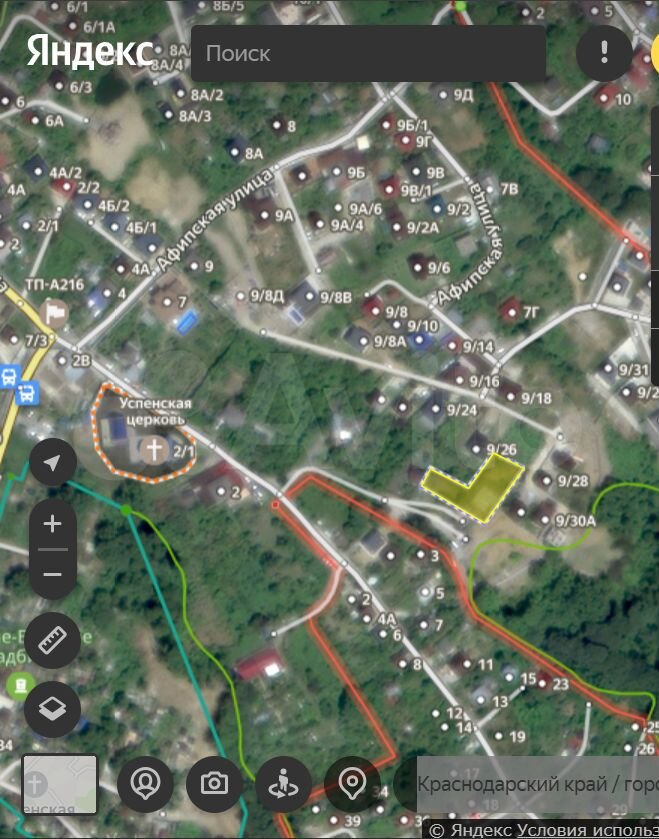
Task: Show photos with the camera icon
Action: coord(214,783)
